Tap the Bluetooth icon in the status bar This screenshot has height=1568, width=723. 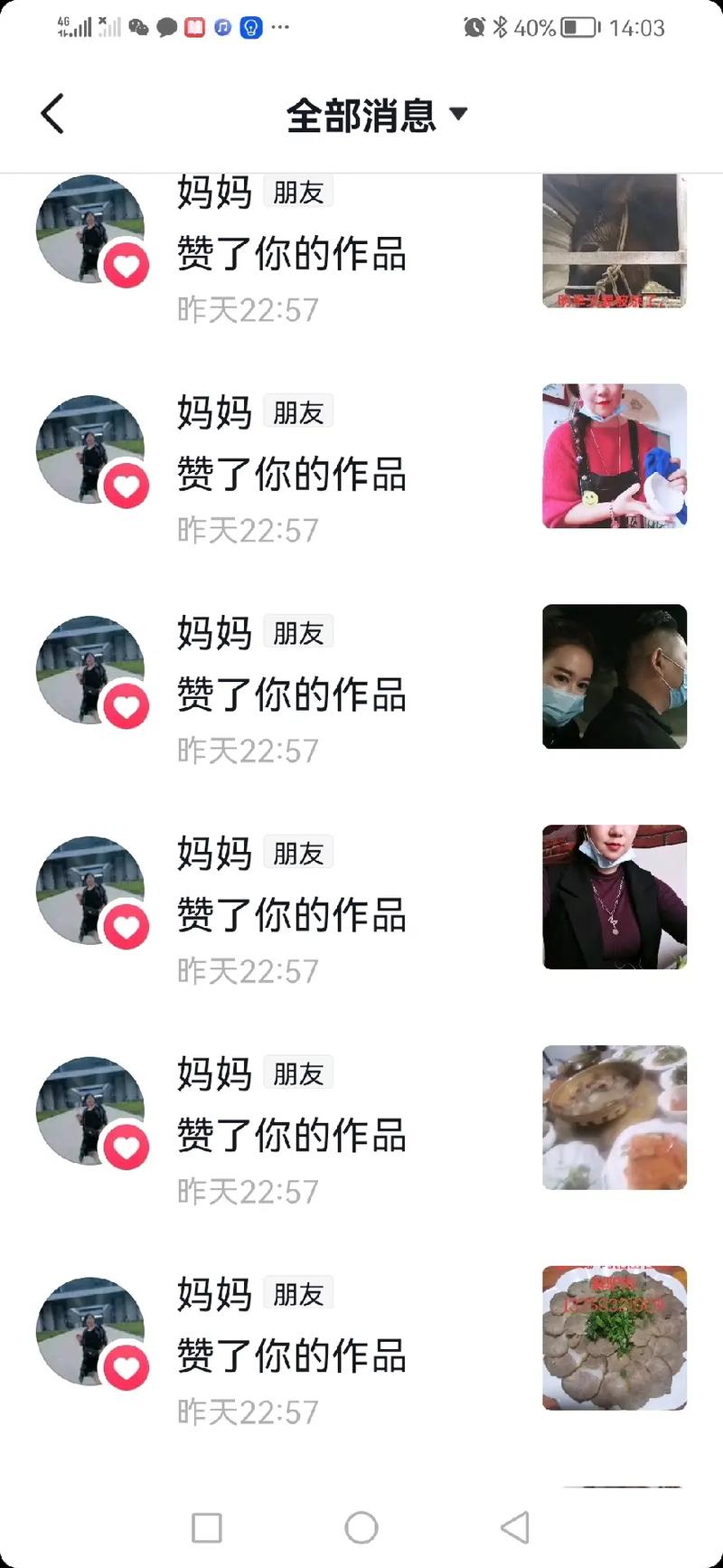pos(501,27)
